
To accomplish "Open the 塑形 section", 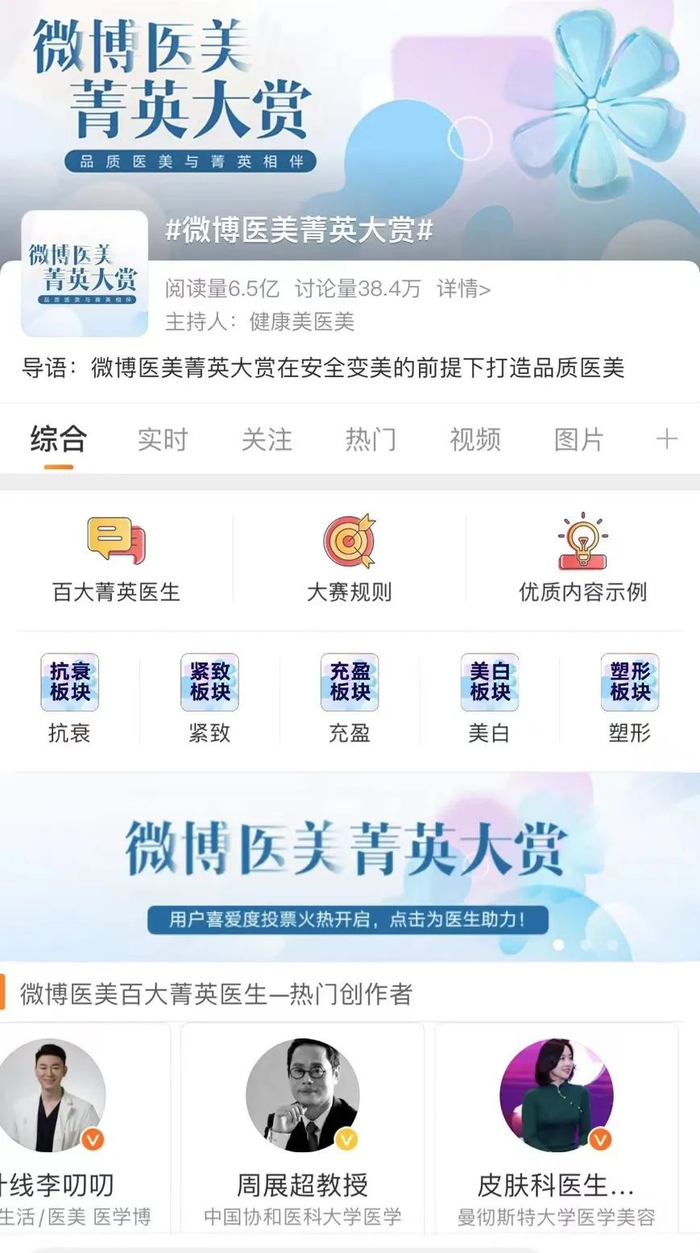I will click(x=629, y=698).
